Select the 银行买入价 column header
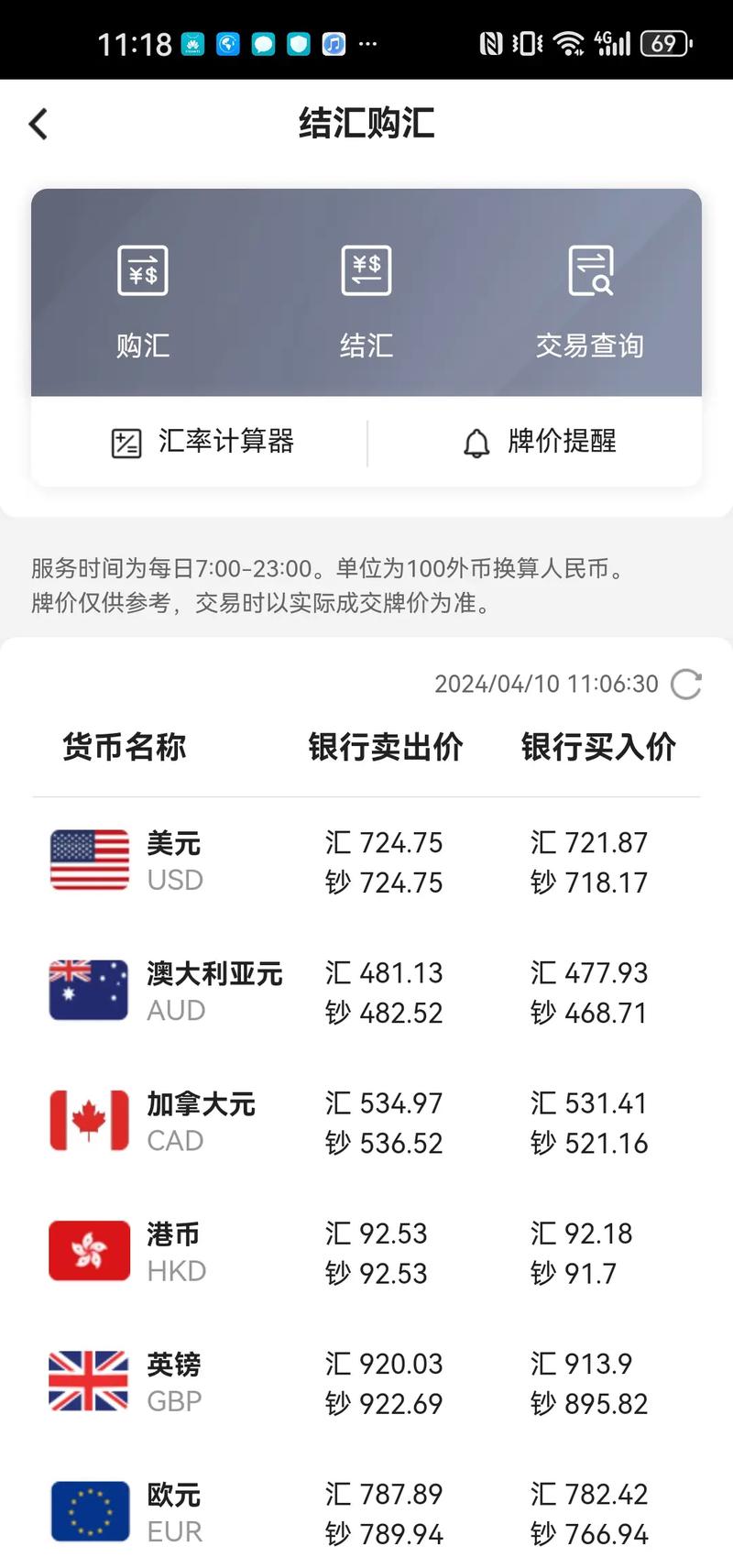 [x=599, y=747]
